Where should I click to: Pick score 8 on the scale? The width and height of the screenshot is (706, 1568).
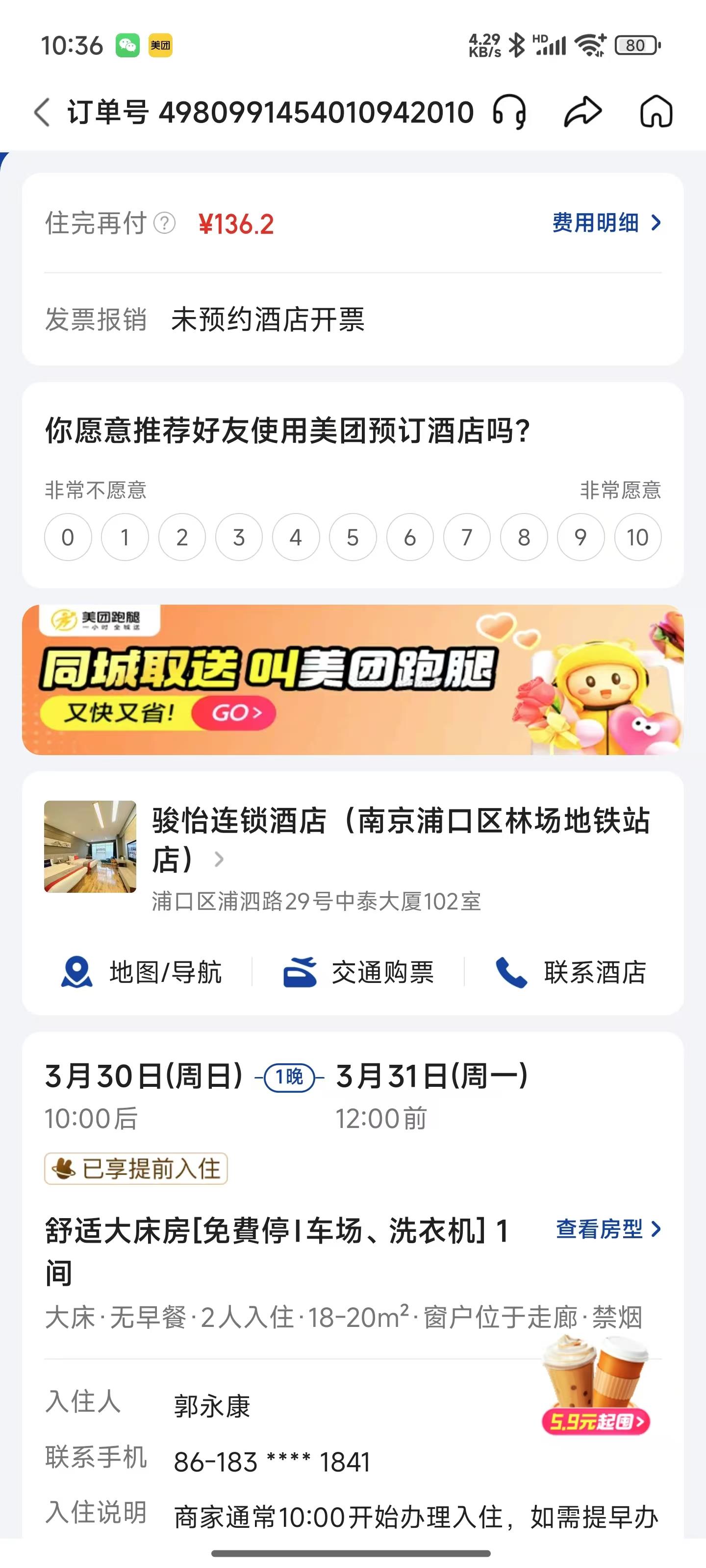tap(524, 537)
